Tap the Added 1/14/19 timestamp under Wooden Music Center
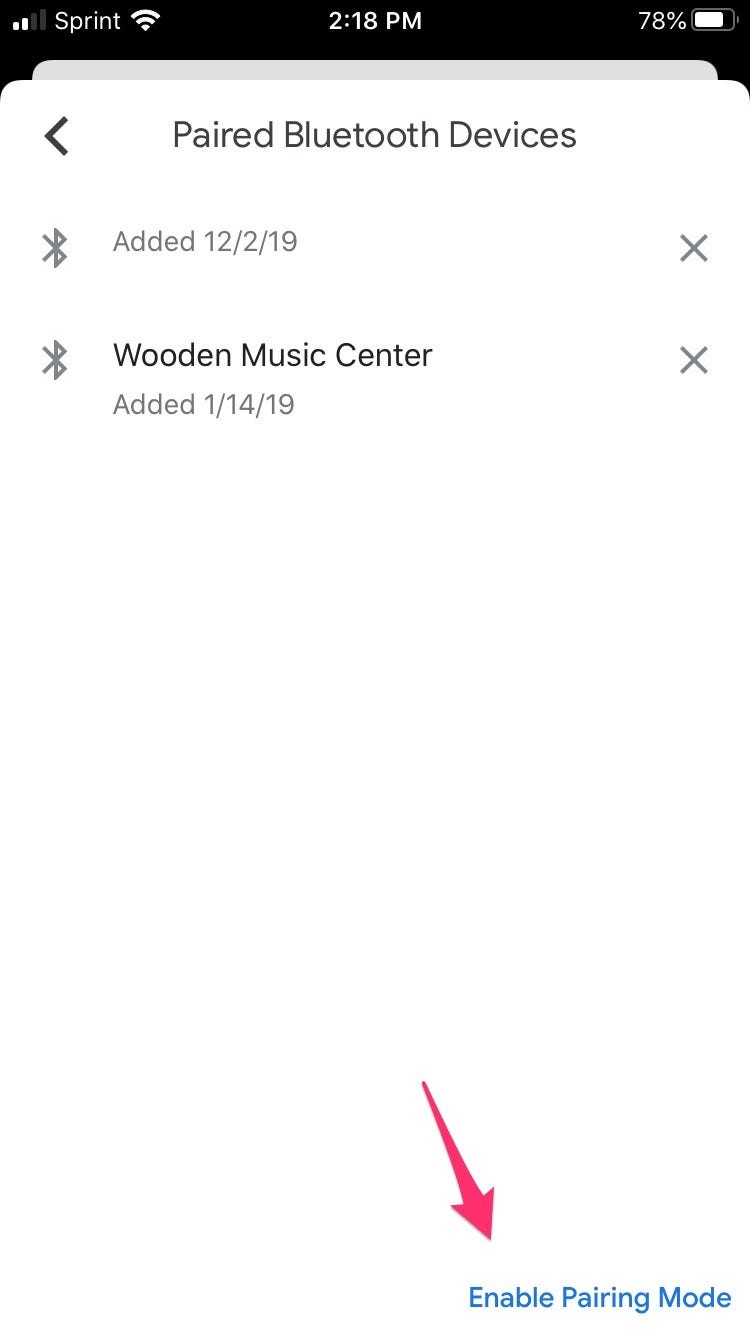750x1334 pixels. 203,404
